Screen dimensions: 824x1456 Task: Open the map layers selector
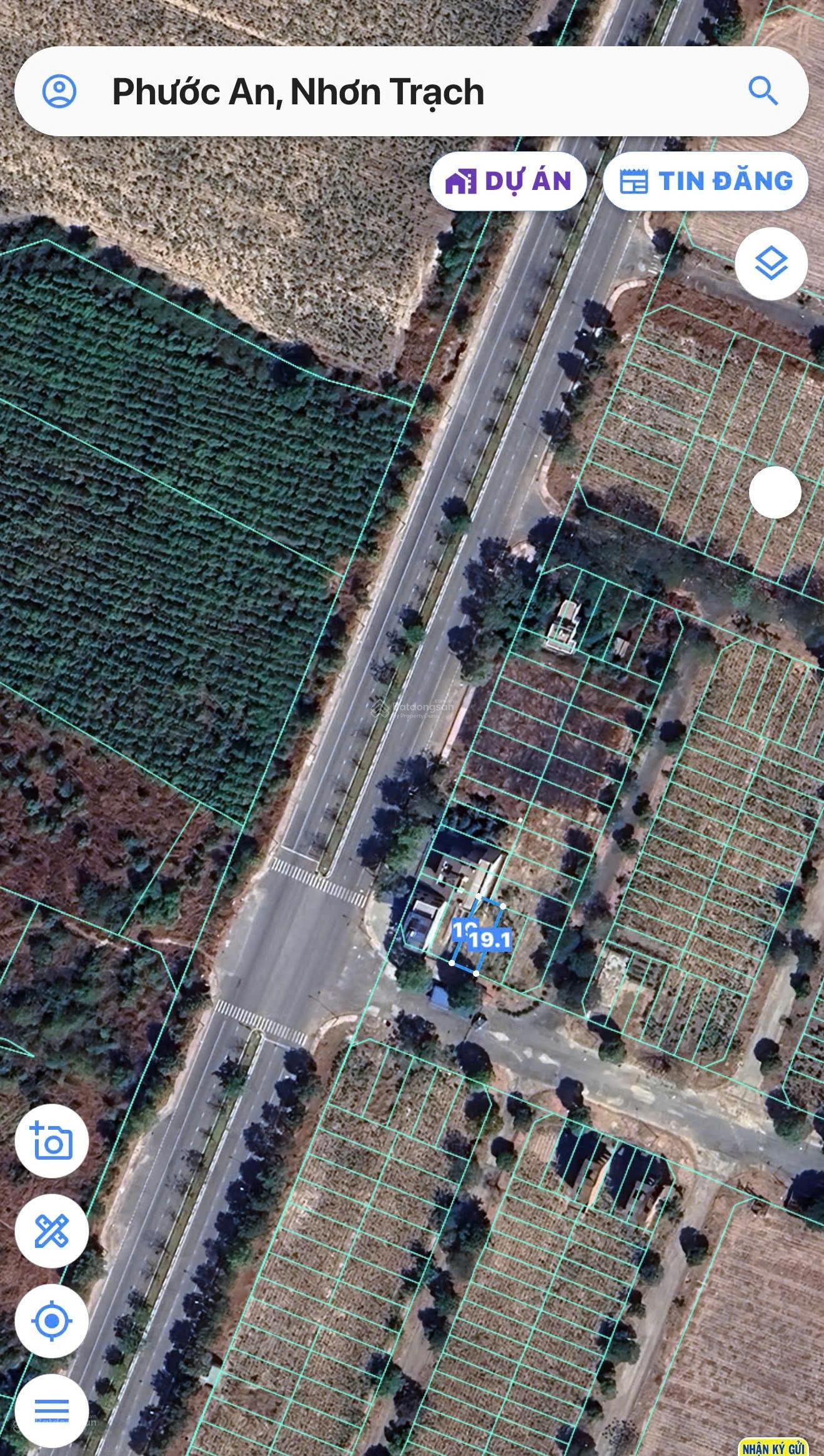click(x=771, y=263)
